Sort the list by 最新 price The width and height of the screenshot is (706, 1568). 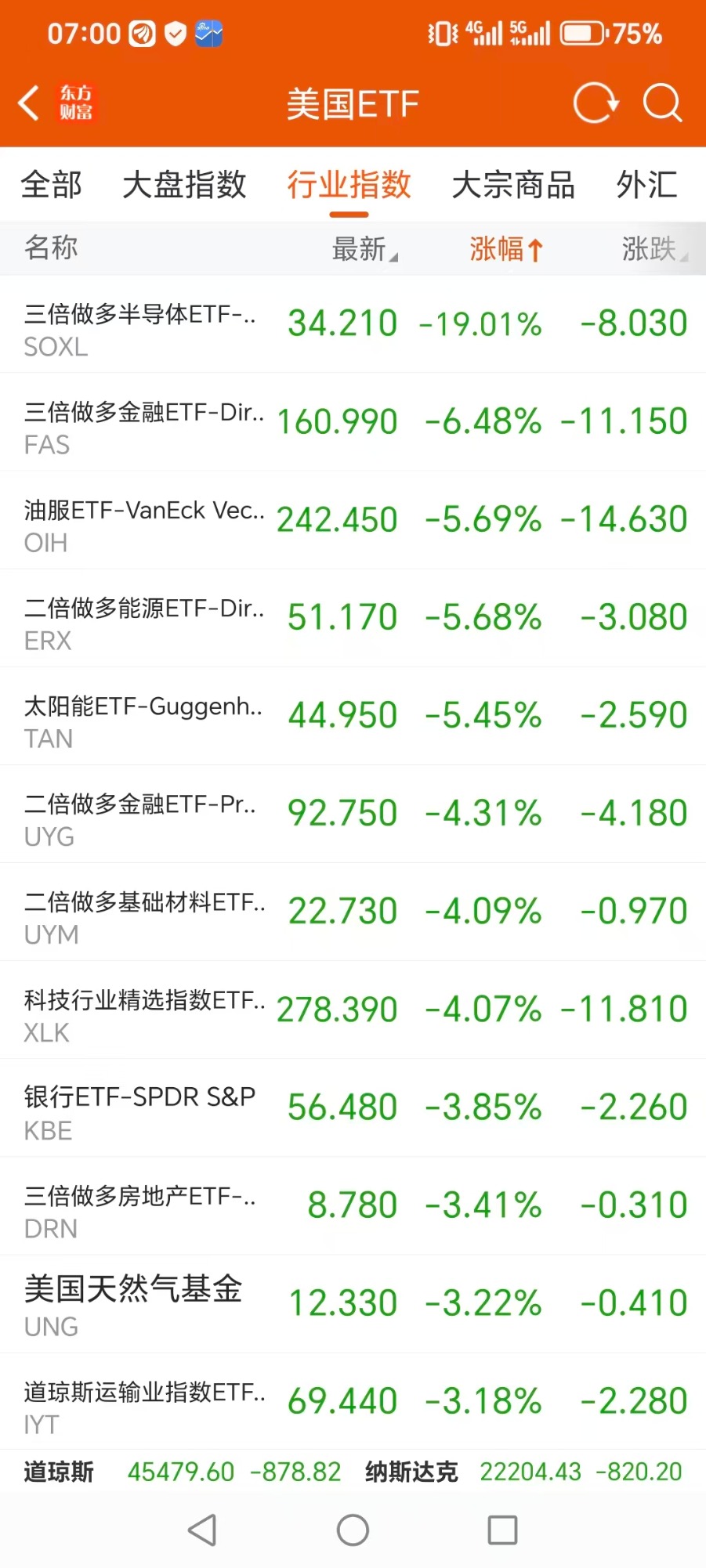364,249
